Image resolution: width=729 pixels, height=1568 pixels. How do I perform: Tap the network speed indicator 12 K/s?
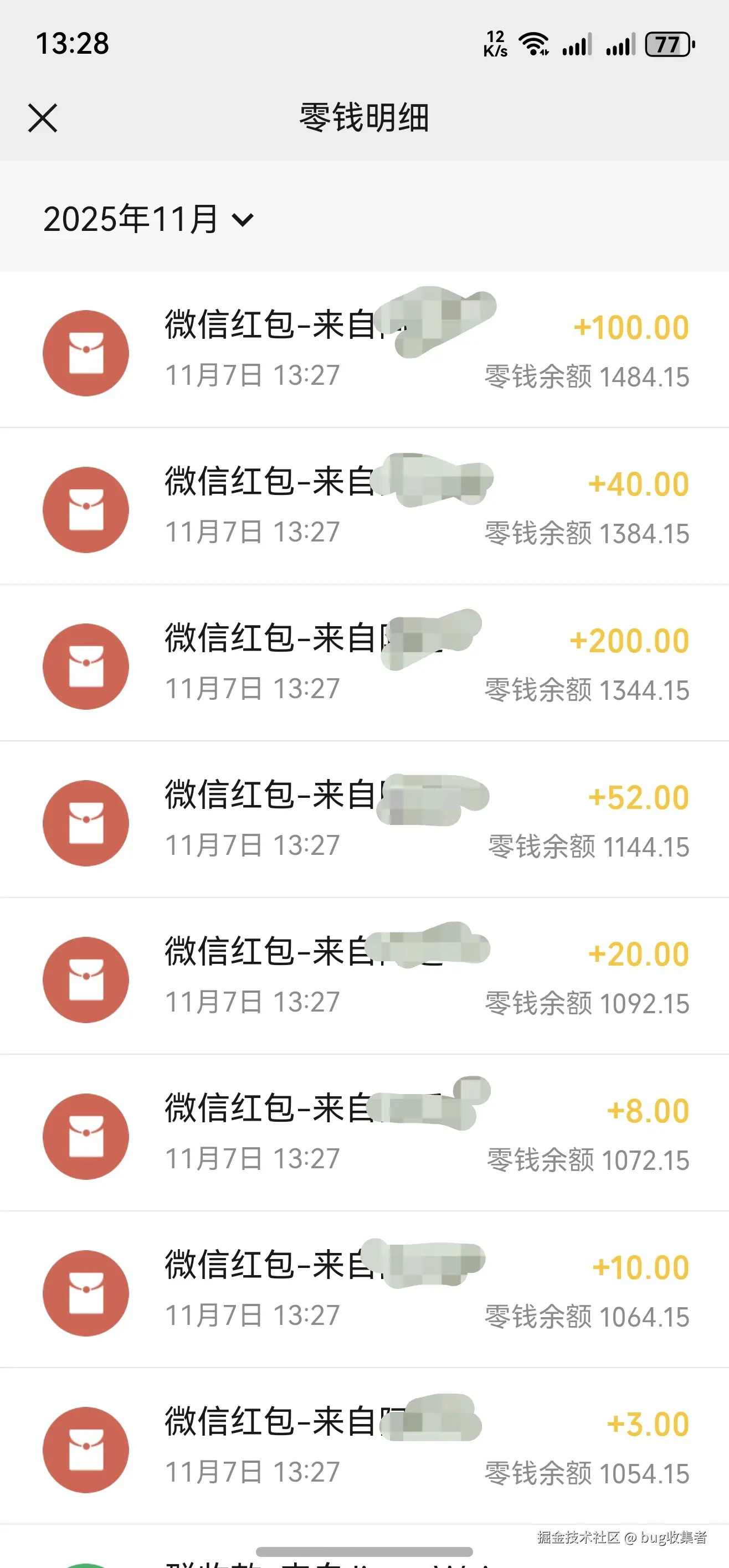point(495,43)
